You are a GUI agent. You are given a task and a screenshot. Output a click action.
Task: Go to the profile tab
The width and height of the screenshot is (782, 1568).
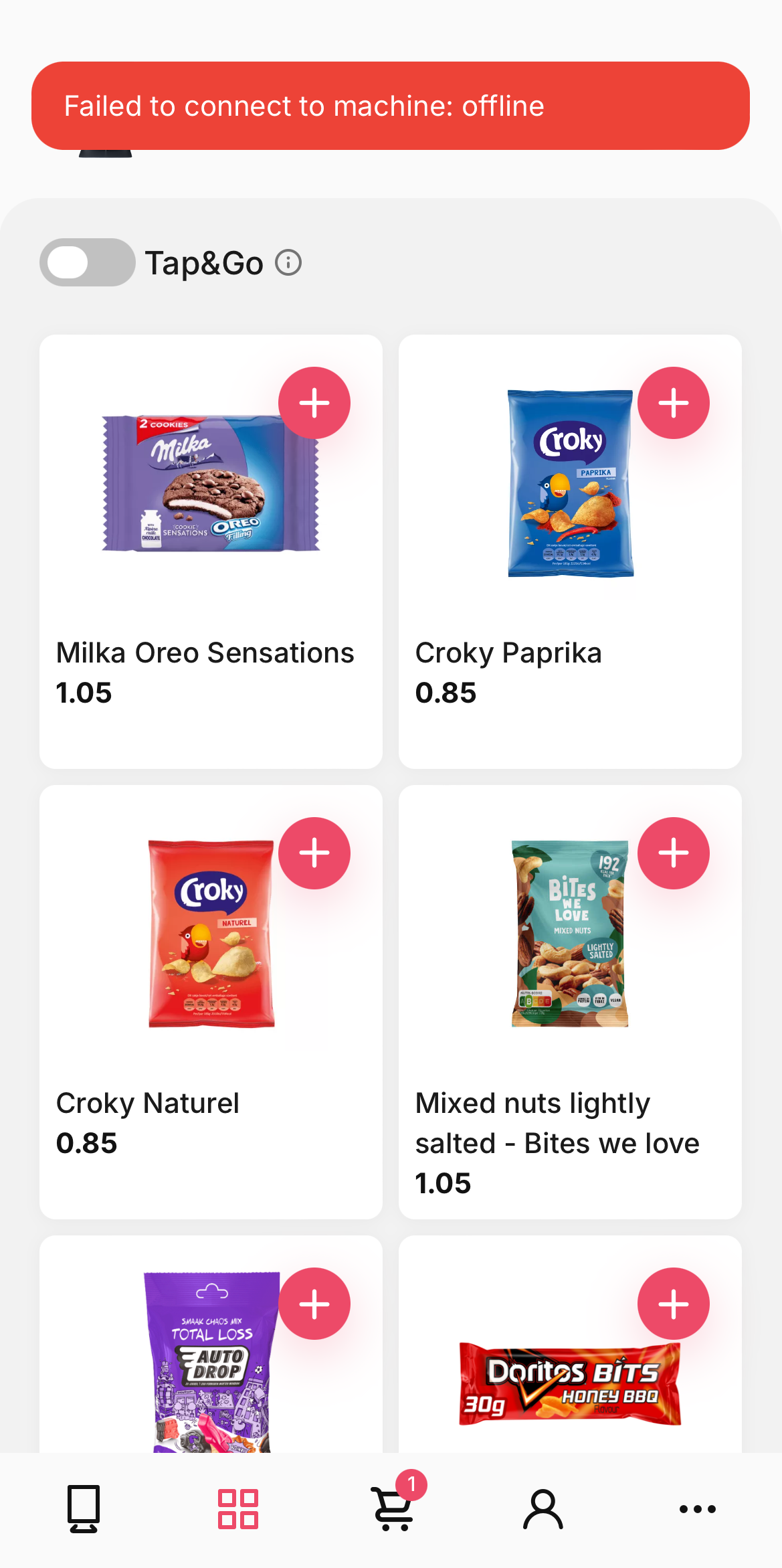(543, 1509)
